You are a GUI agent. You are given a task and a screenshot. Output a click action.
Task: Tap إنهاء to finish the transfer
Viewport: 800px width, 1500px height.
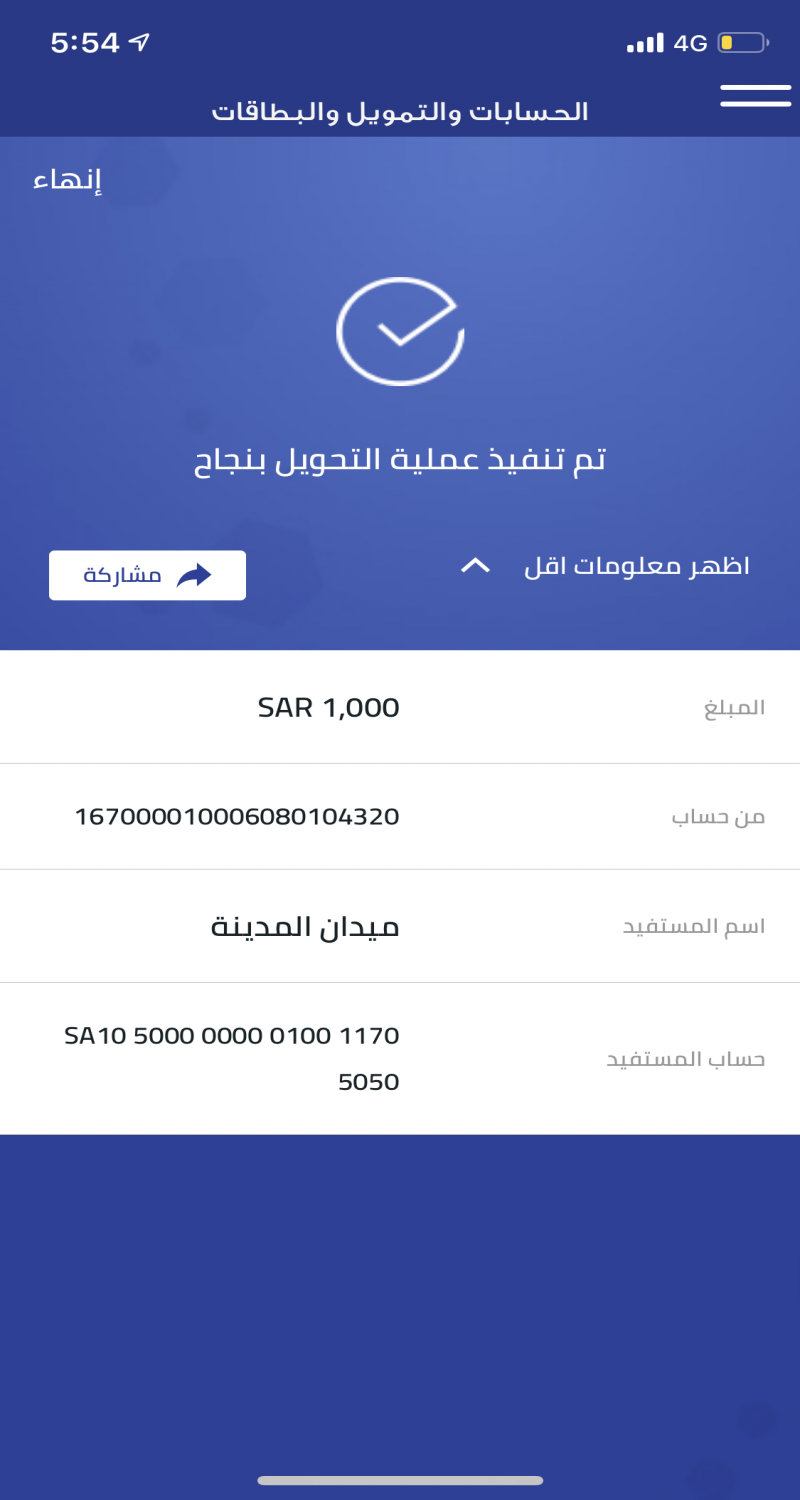(x=68, y=181)
